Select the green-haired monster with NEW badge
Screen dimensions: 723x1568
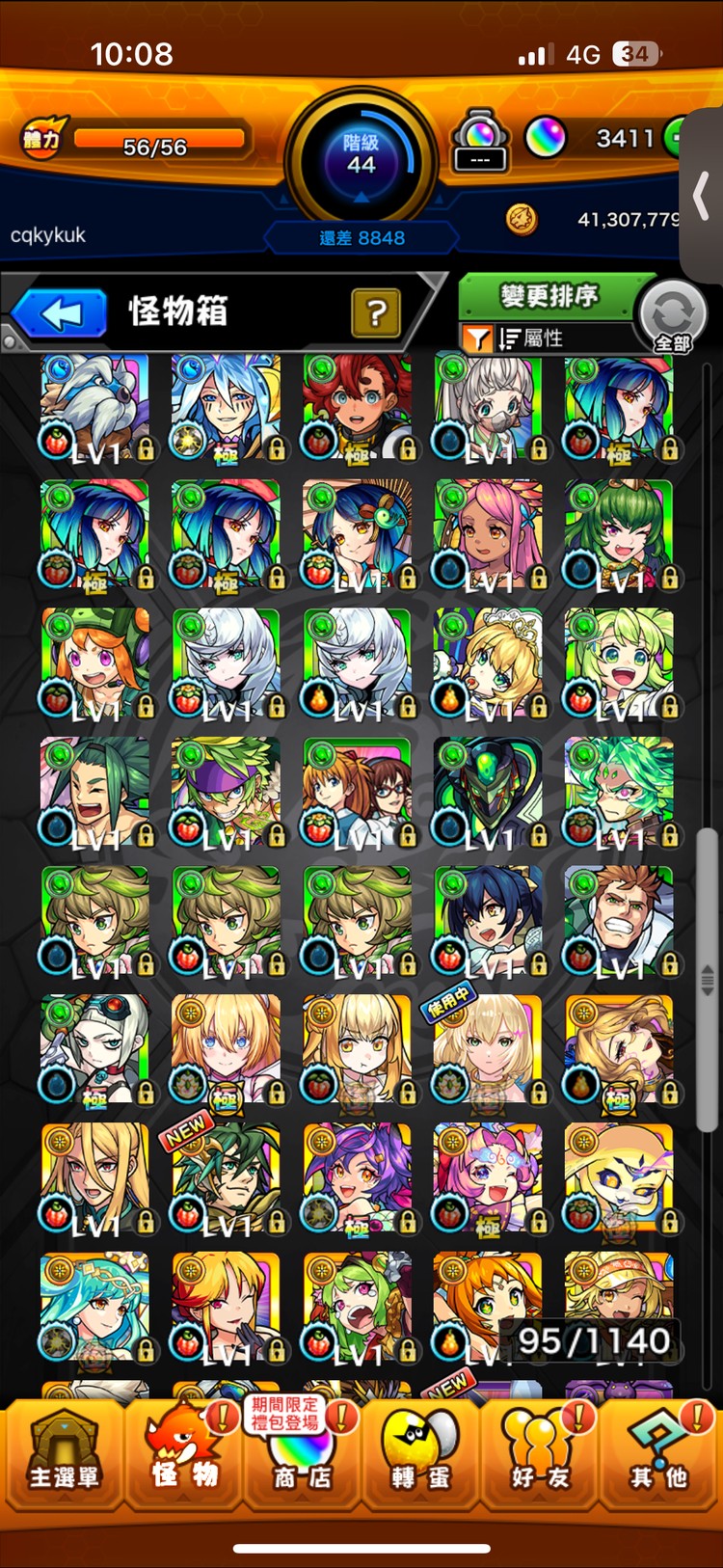point(226,1178)
